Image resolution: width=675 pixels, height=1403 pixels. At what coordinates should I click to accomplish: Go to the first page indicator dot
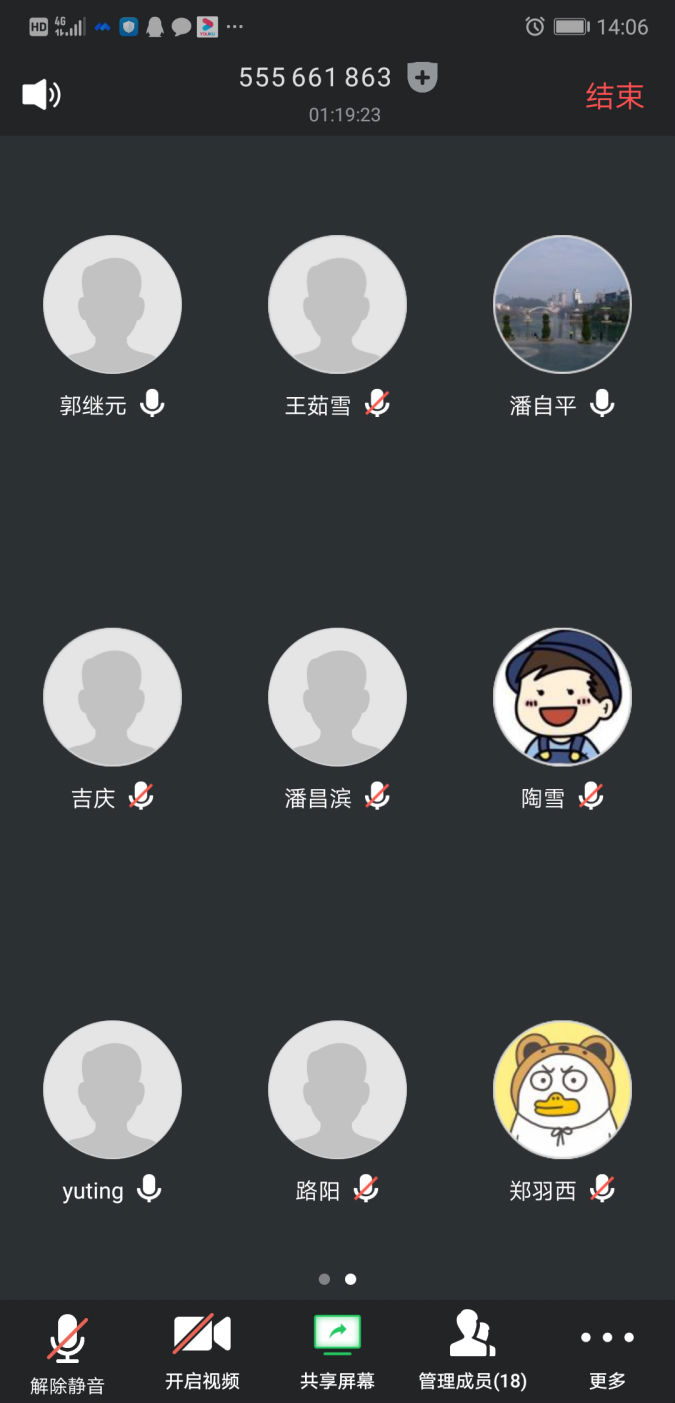324,1279
